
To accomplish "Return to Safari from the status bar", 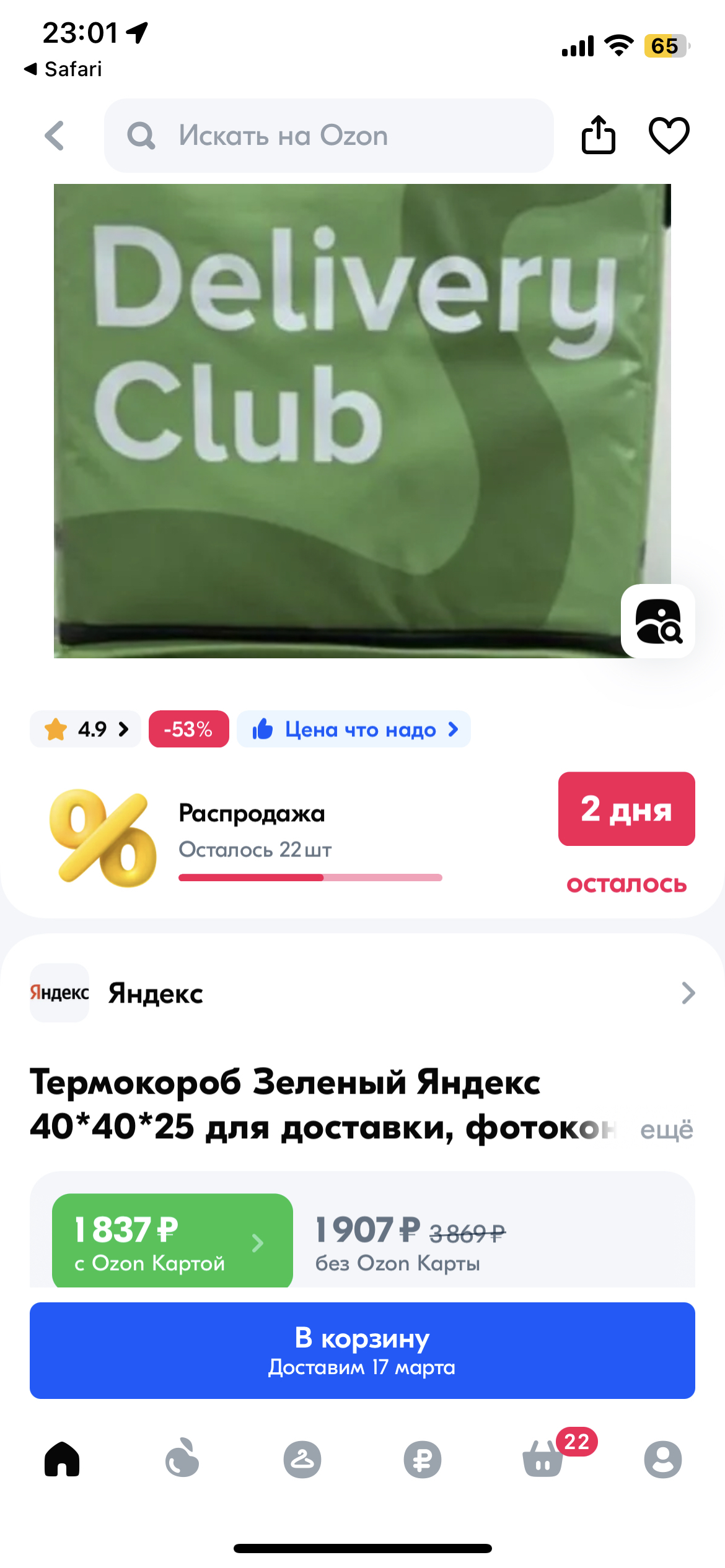I will point(63,69).
